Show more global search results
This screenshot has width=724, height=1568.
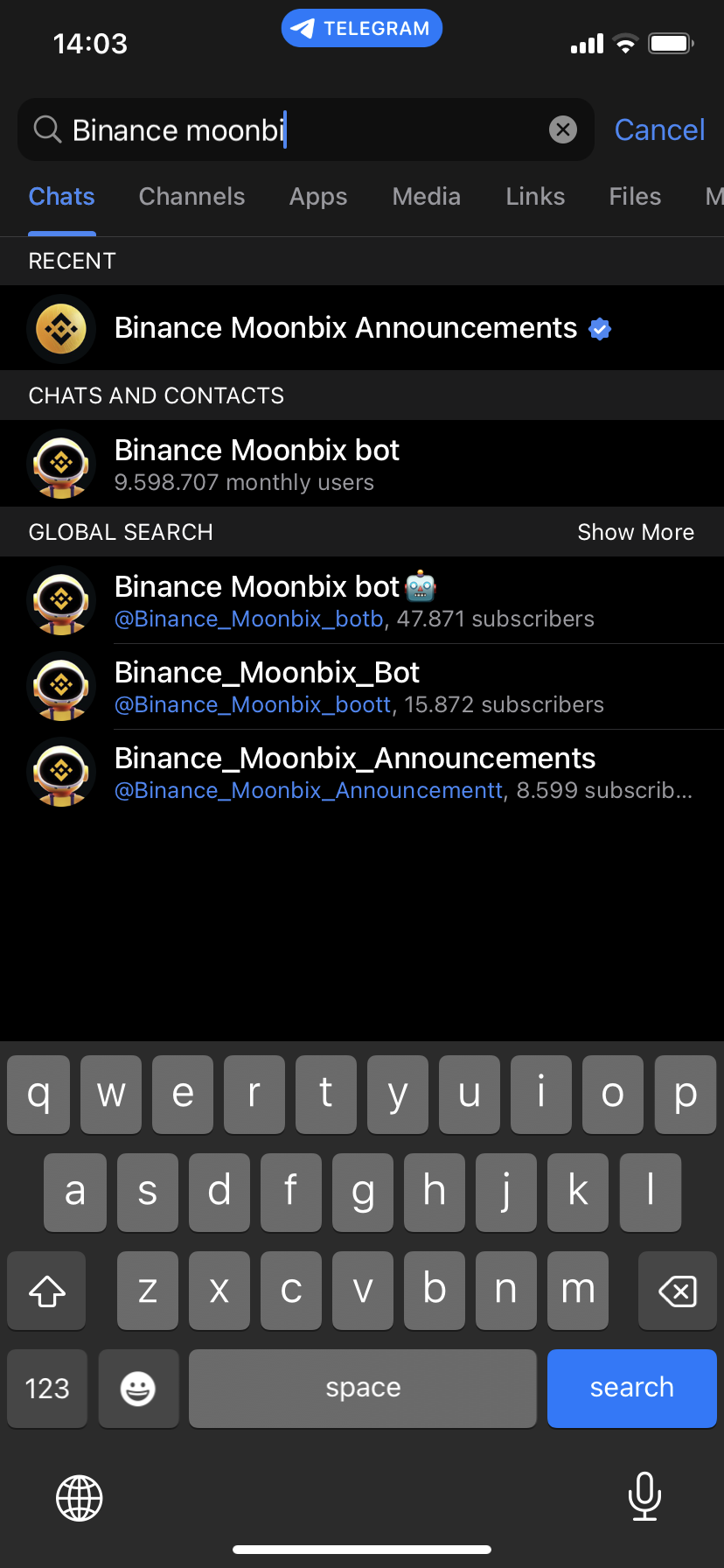click(x=636, y=532)
